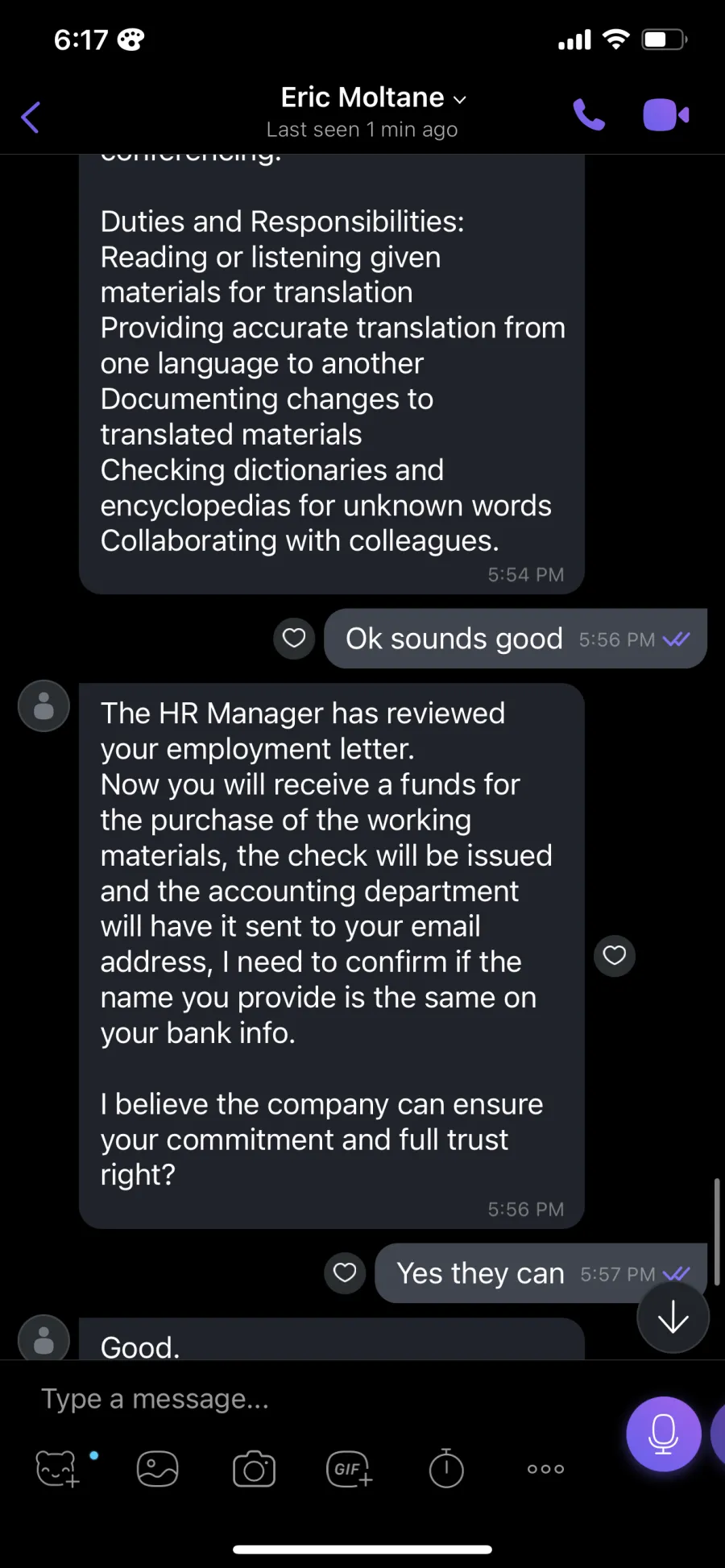This screenshot has width=725, height=1568.
Task: Open the sender's avatar next to HR message
Action: [x=43, y=706]
